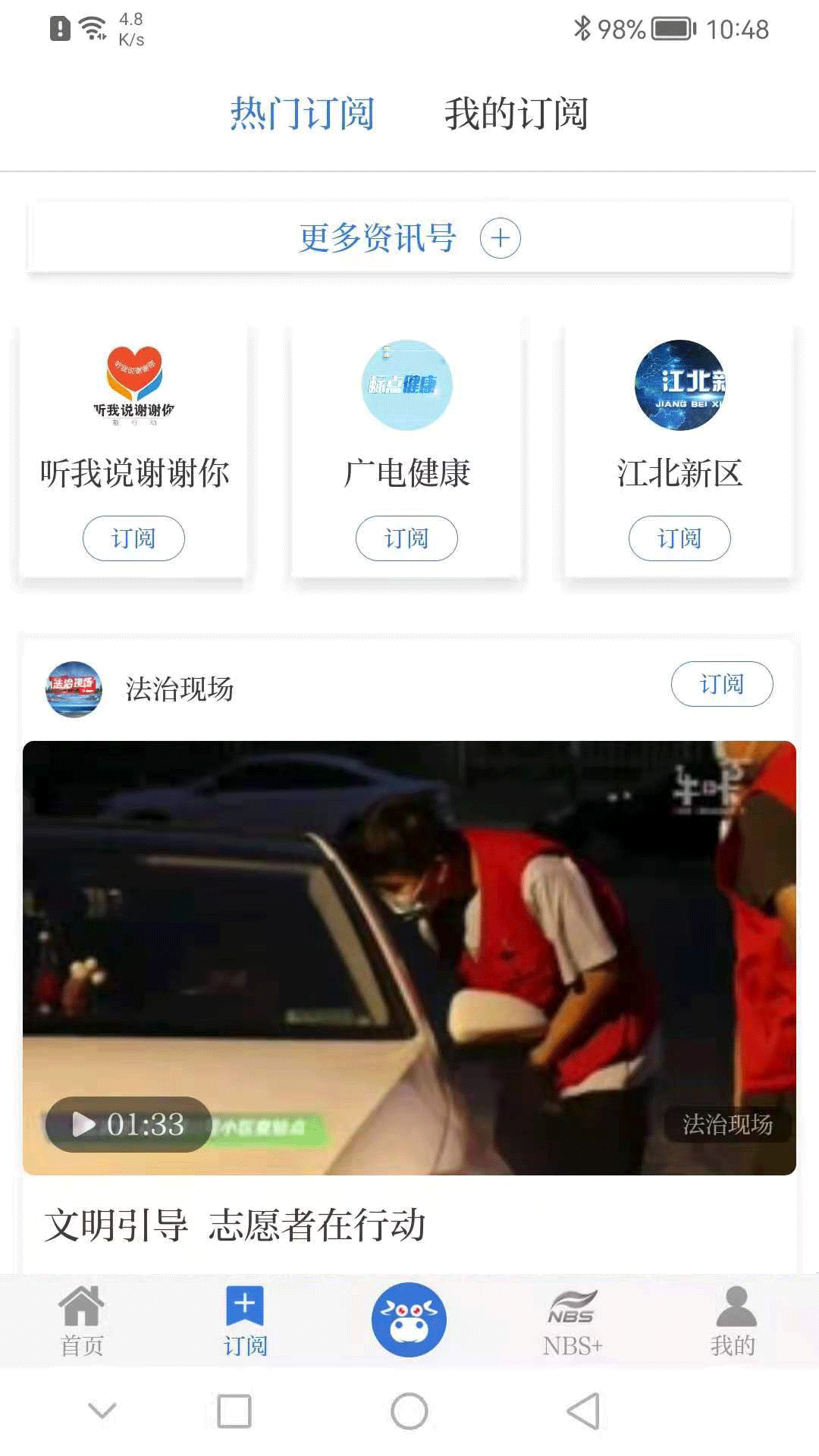Screen dimensions: 819x1456
Task: Switch to the 热门订阅 tab
Action: coord(304,114)
